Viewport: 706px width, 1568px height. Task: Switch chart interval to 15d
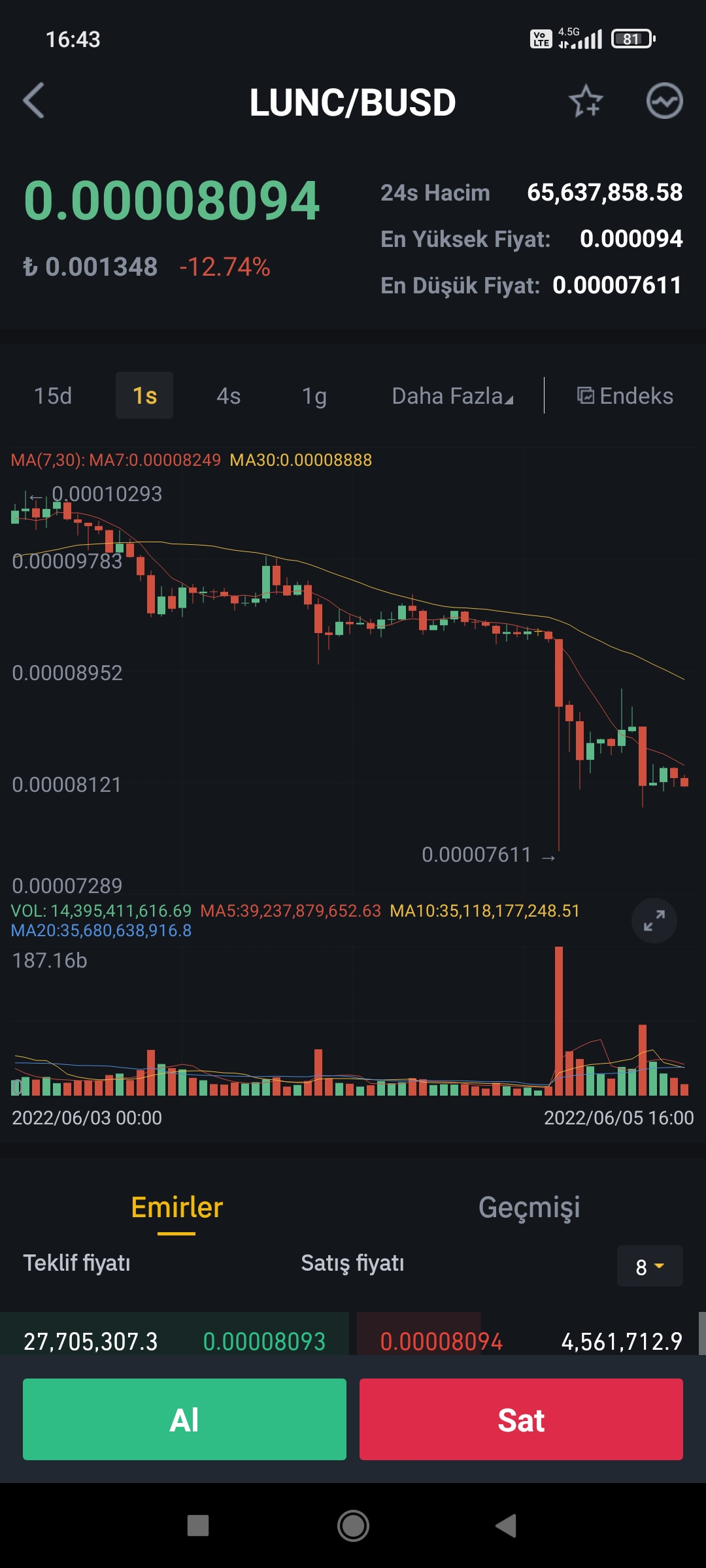(53, 396)
